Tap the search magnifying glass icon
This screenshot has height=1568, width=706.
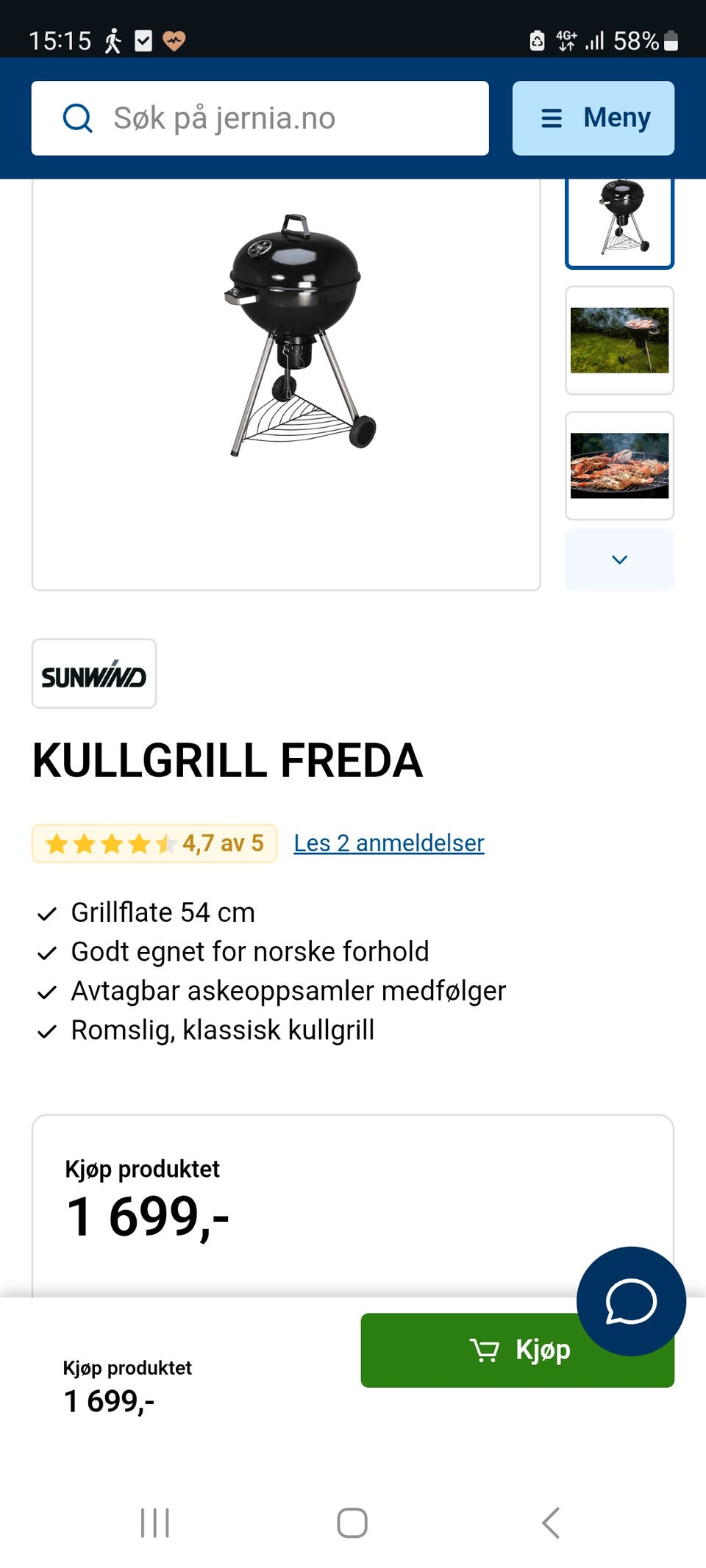(x=76, y=118)
